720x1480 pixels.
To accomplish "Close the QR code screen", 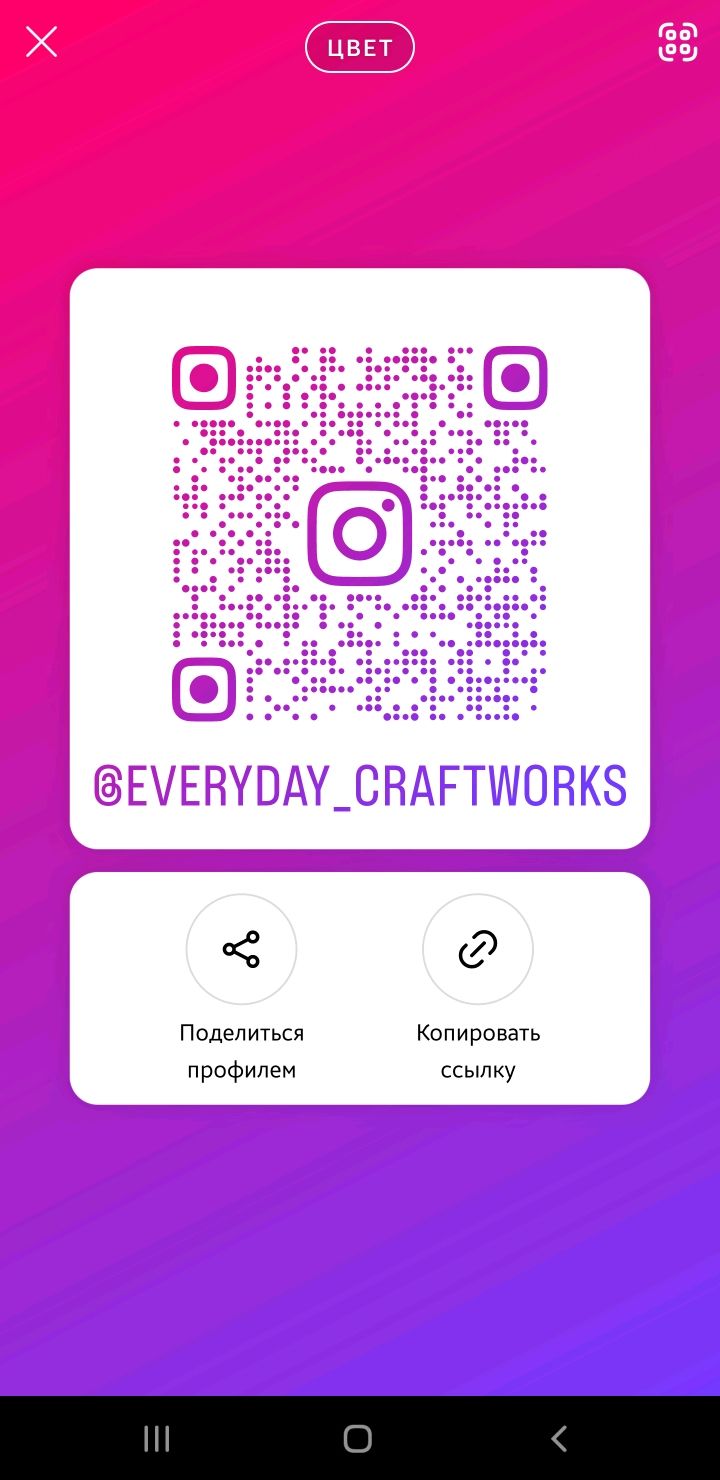I will tap(41, 42).
